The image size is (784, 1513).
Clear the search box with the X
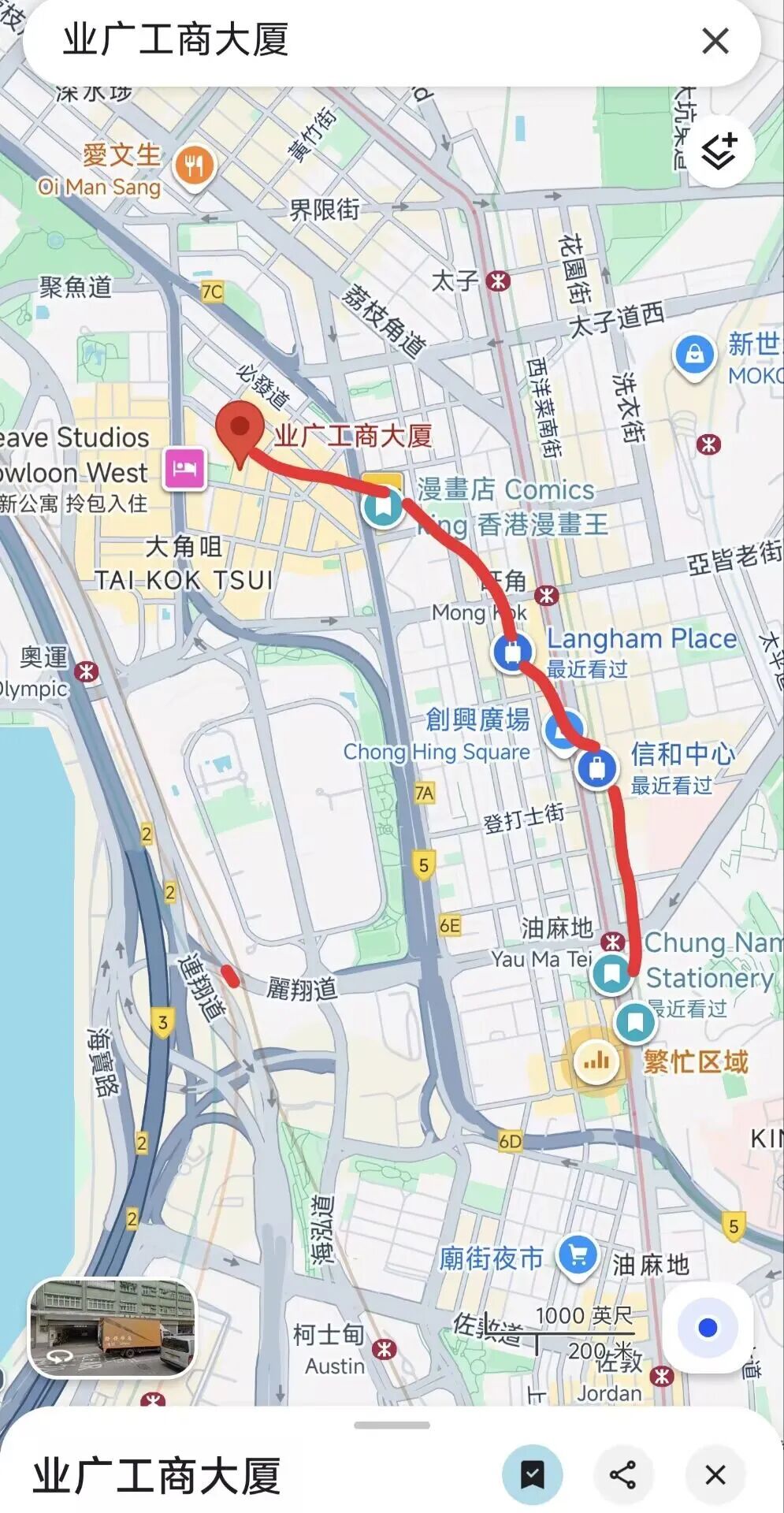tap(715, 41)
